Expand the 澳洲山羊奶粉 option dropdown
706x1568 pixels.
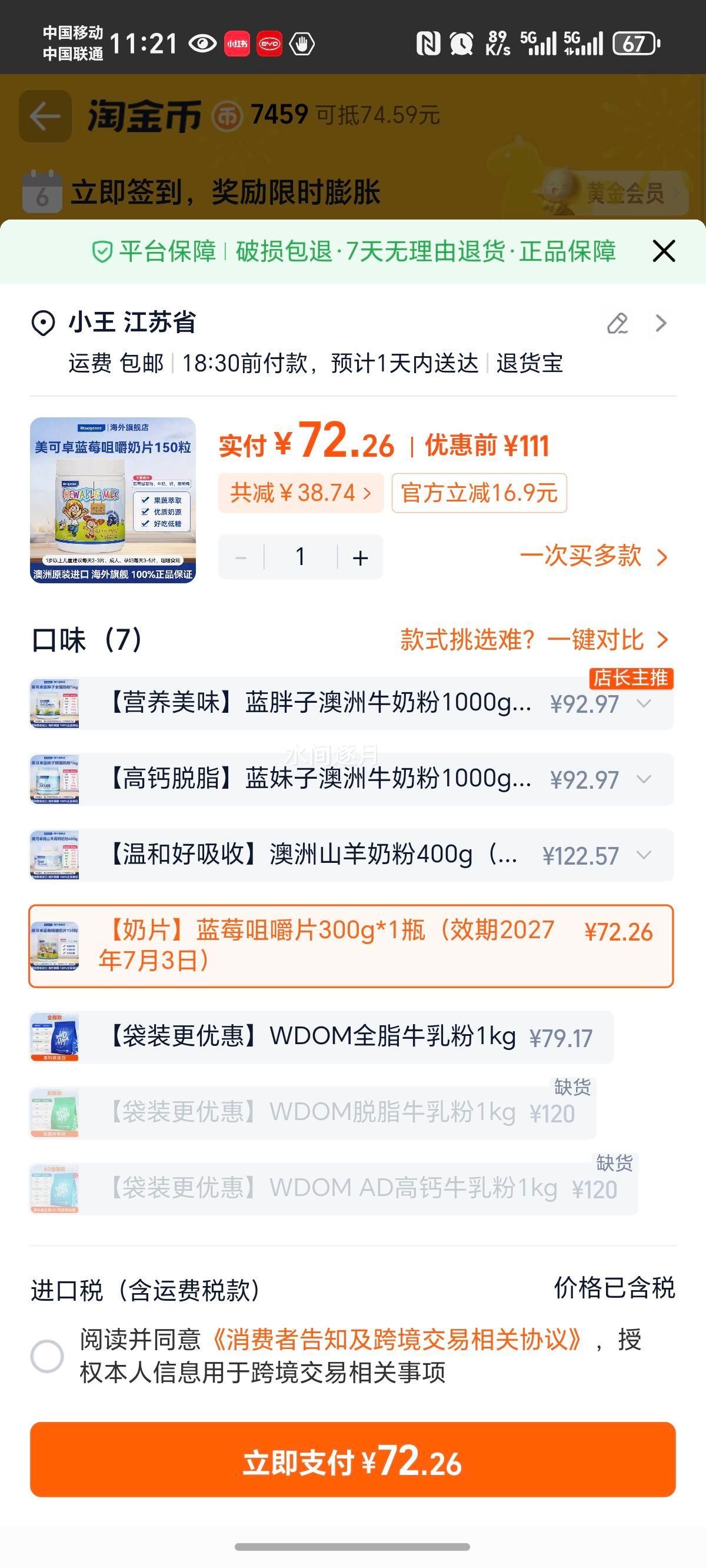pos(644,856)
